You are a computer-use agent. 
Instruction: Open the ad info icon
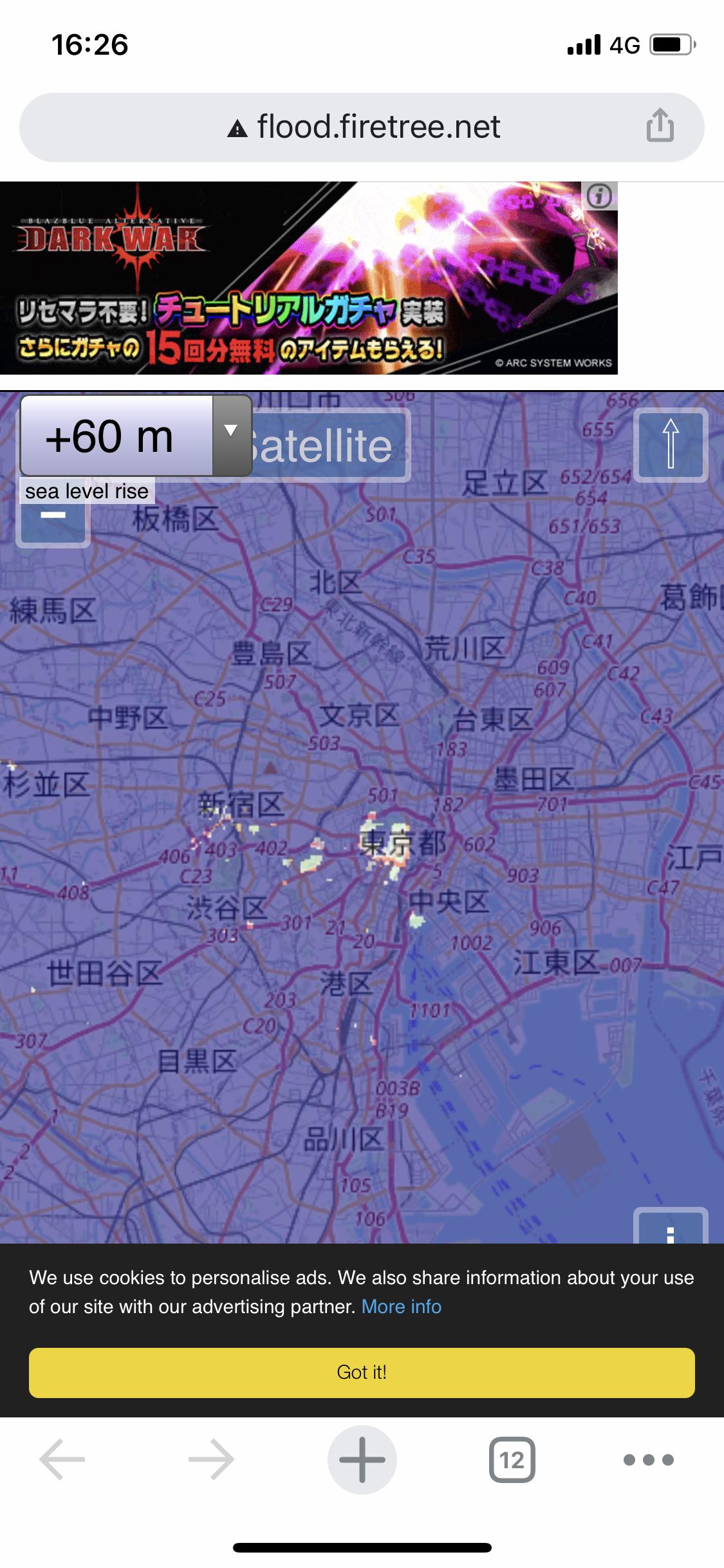click(x=599, y=196)
